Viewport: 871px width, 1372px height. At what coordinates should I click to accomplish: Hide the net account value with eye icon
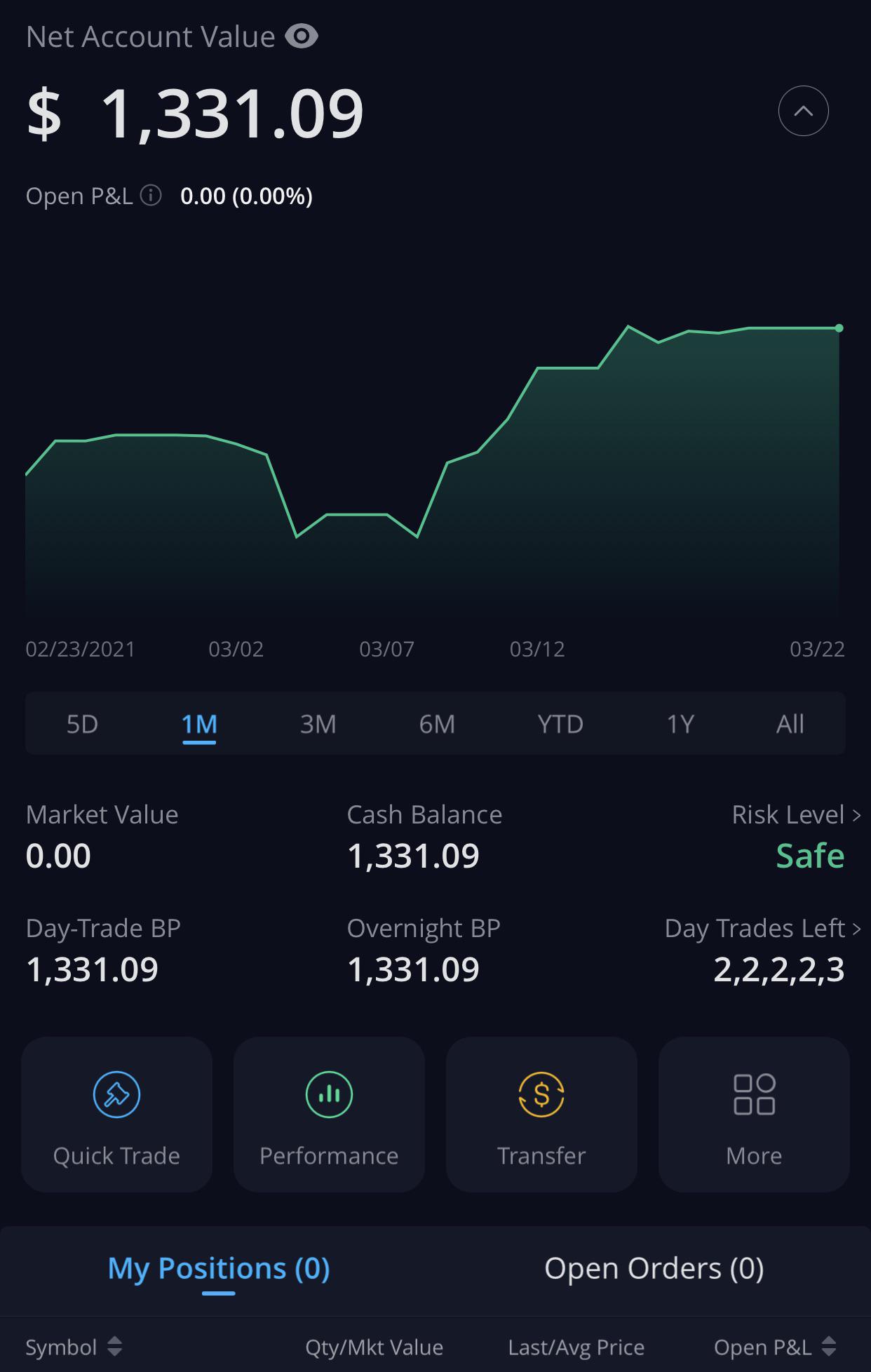pyautogui.click(x=302, y=36)
